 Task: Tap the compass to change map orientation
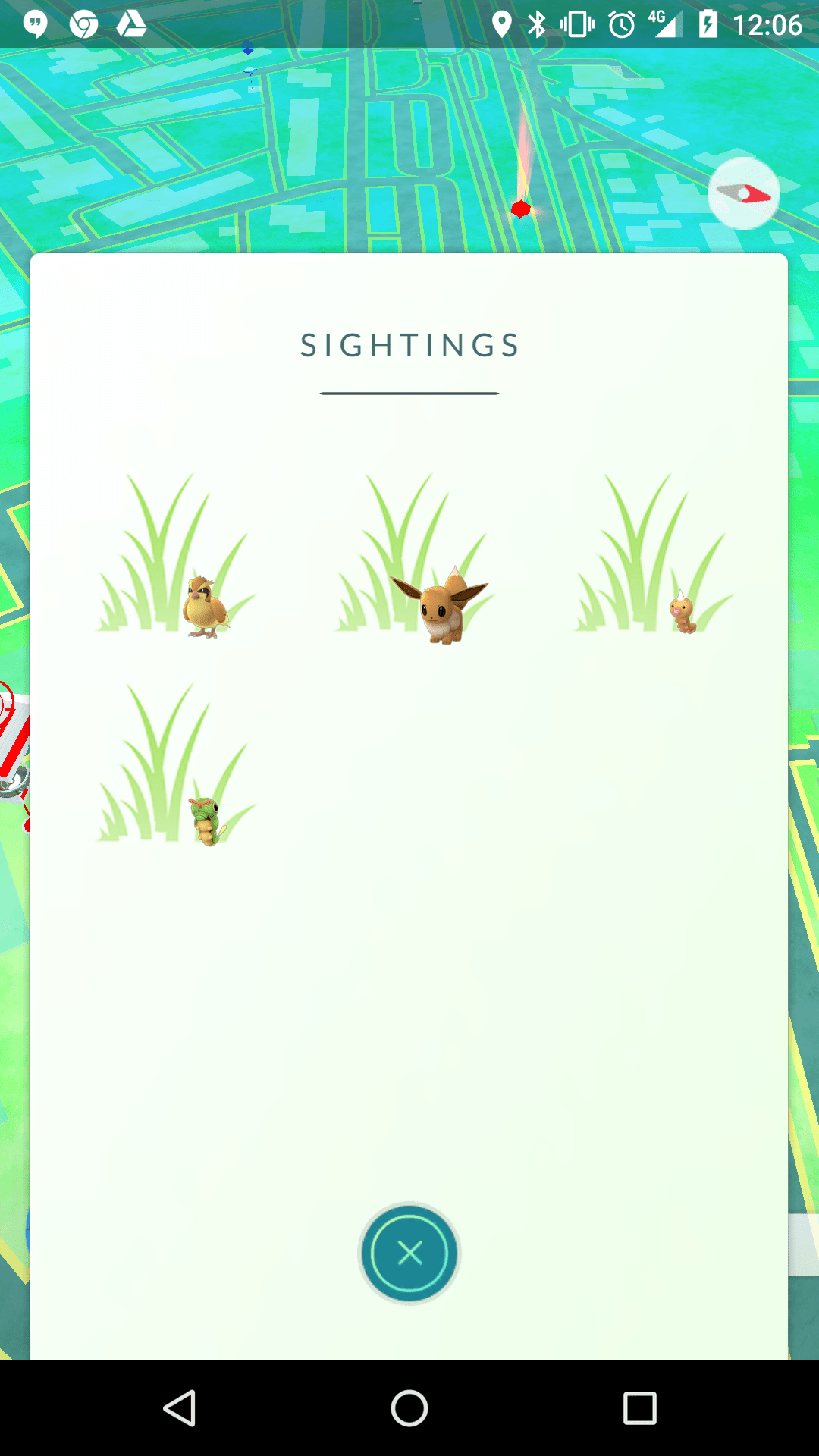pos(744,193)
